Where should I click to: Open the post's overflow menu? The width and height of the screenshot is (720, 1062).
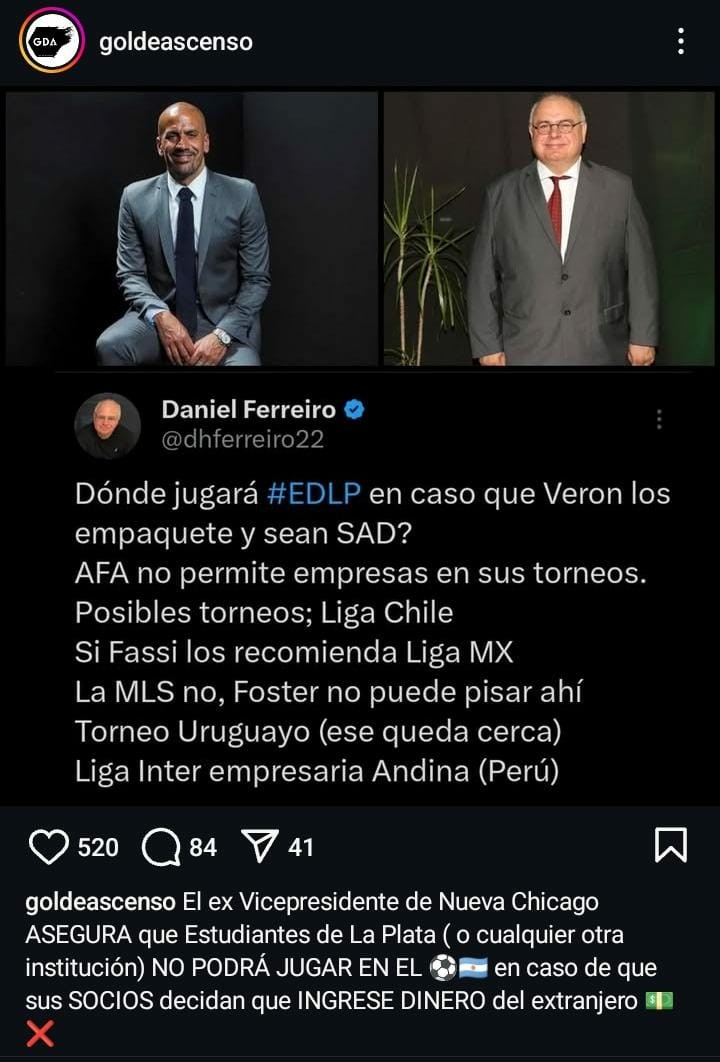click(x=680, y=41)
